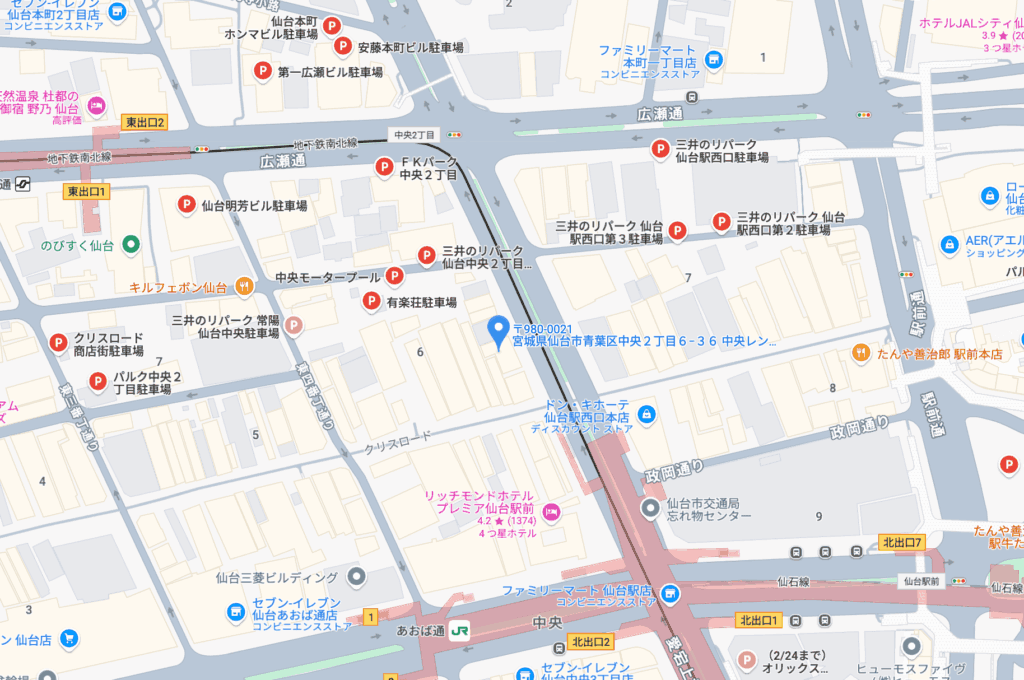Open the あおば通 JR station marker
This screenshot has width=1024, height=680.
459,631
